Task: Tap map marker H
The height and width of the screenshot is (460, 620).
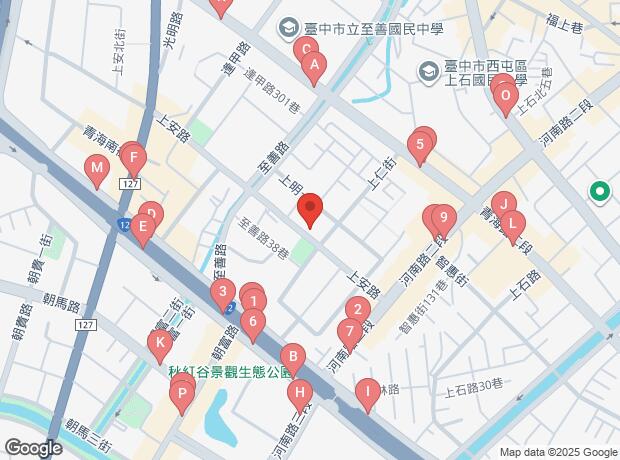Action: click(300, 397)
